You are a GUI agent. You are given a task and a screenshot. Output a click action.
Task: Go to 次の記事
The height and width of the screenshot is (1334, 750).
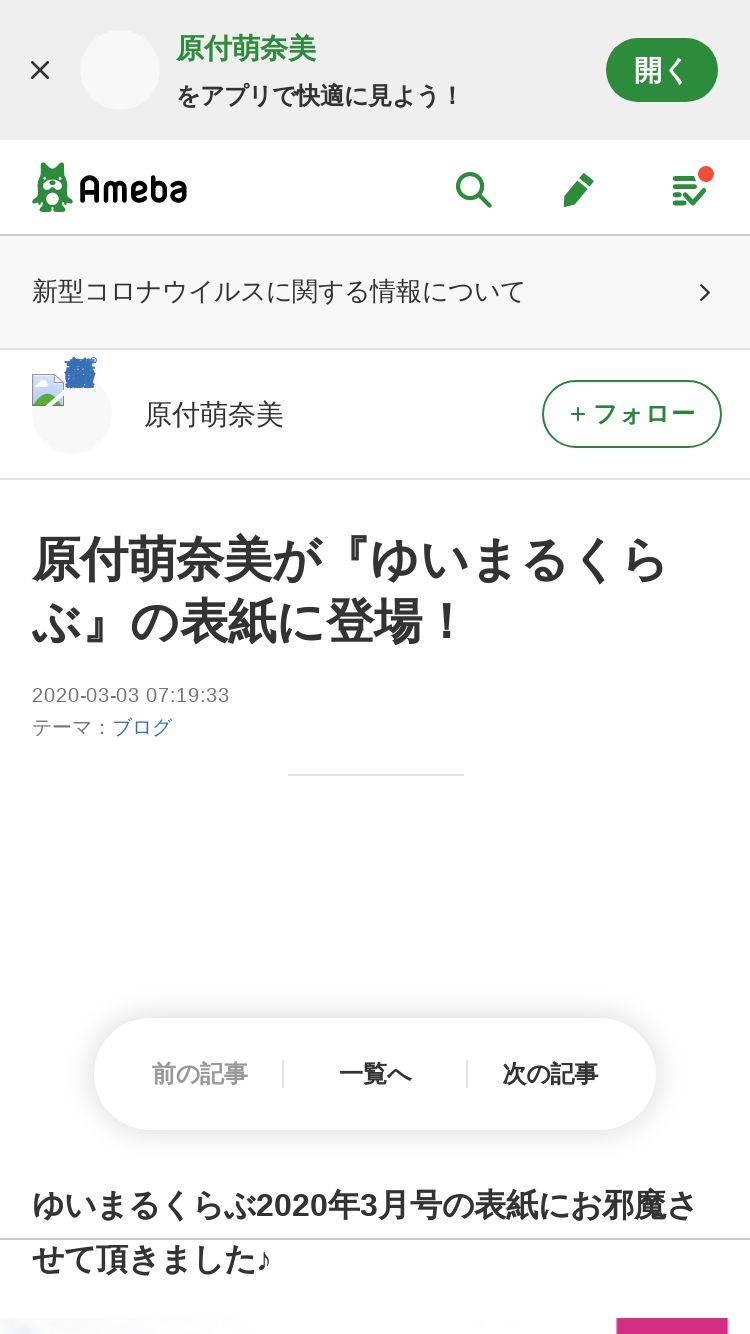tap(550, 1074)
